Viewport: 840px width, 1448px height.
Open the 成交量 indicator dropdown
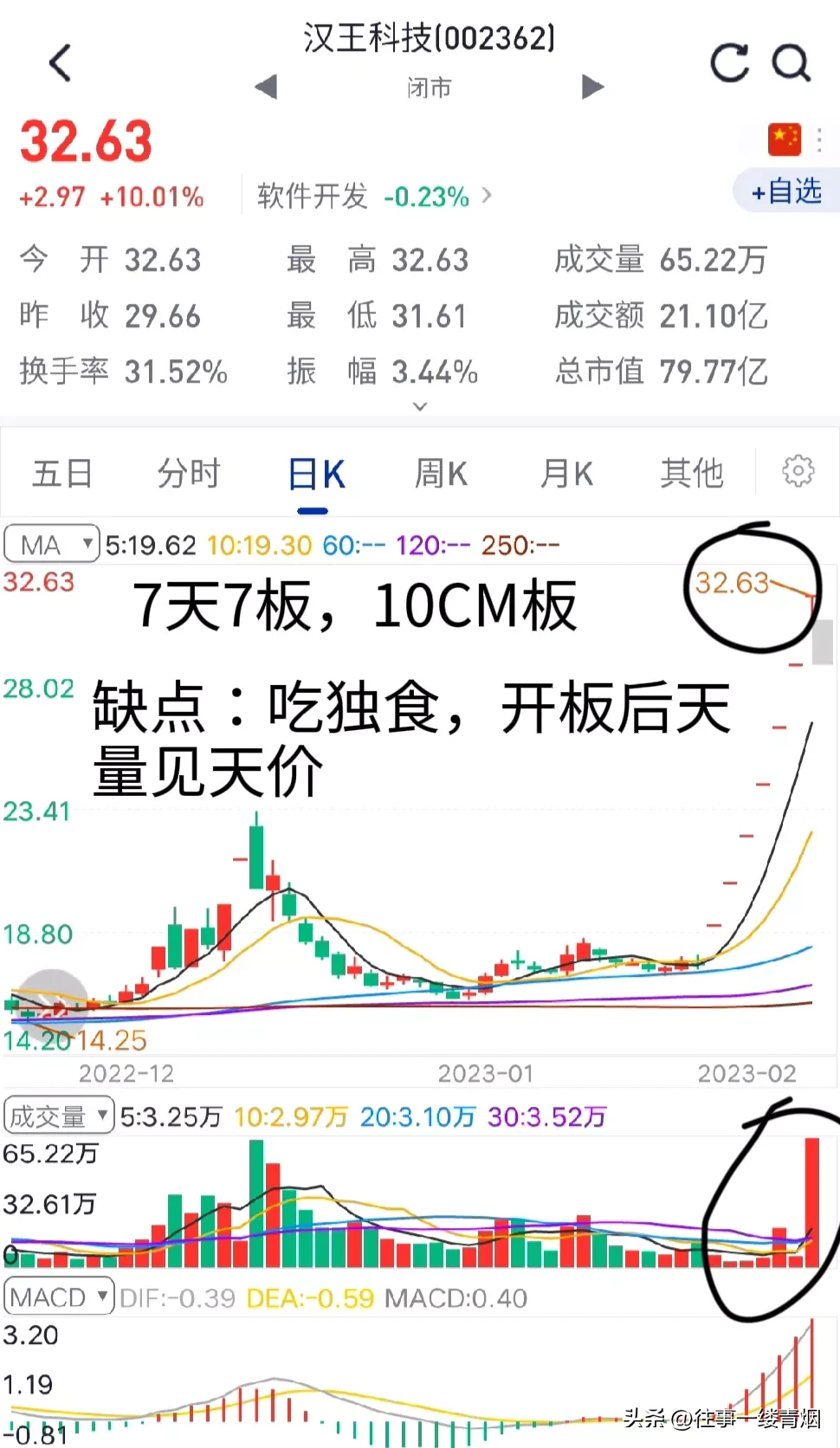coord(59,1116)
